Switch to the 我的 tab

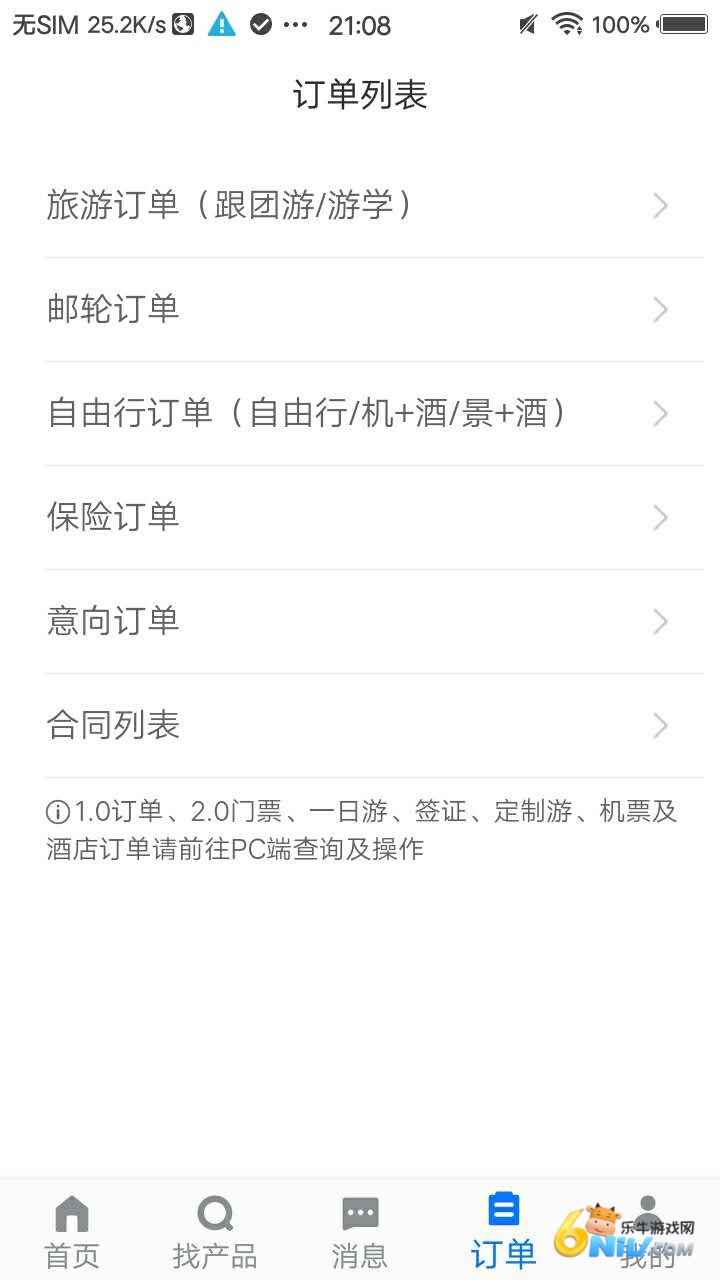(x=648, y=1232)
